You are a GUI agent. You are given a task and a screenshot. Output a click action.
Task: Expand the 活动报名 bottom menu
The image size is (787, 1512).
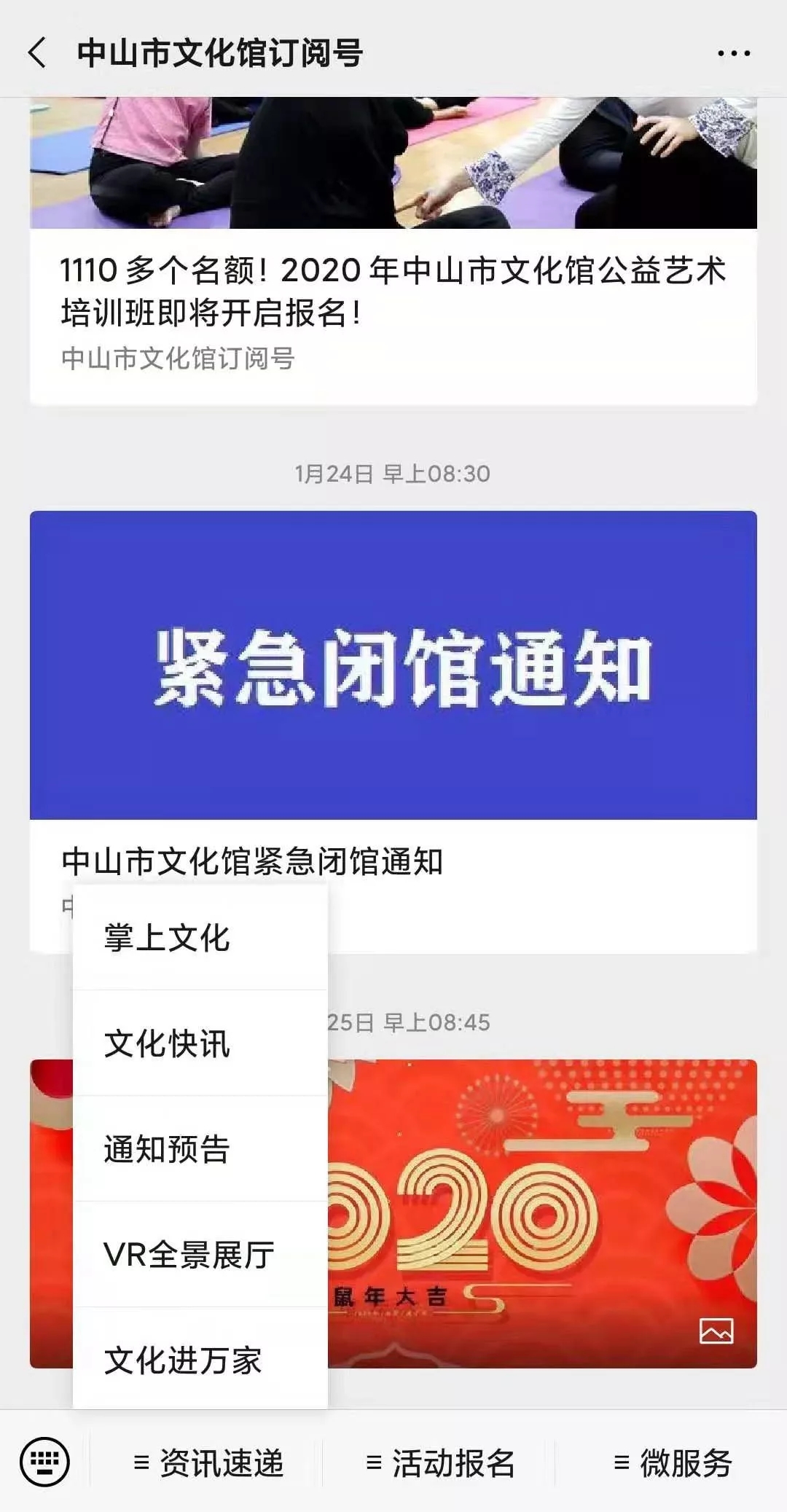click(x=441, y=1462)
